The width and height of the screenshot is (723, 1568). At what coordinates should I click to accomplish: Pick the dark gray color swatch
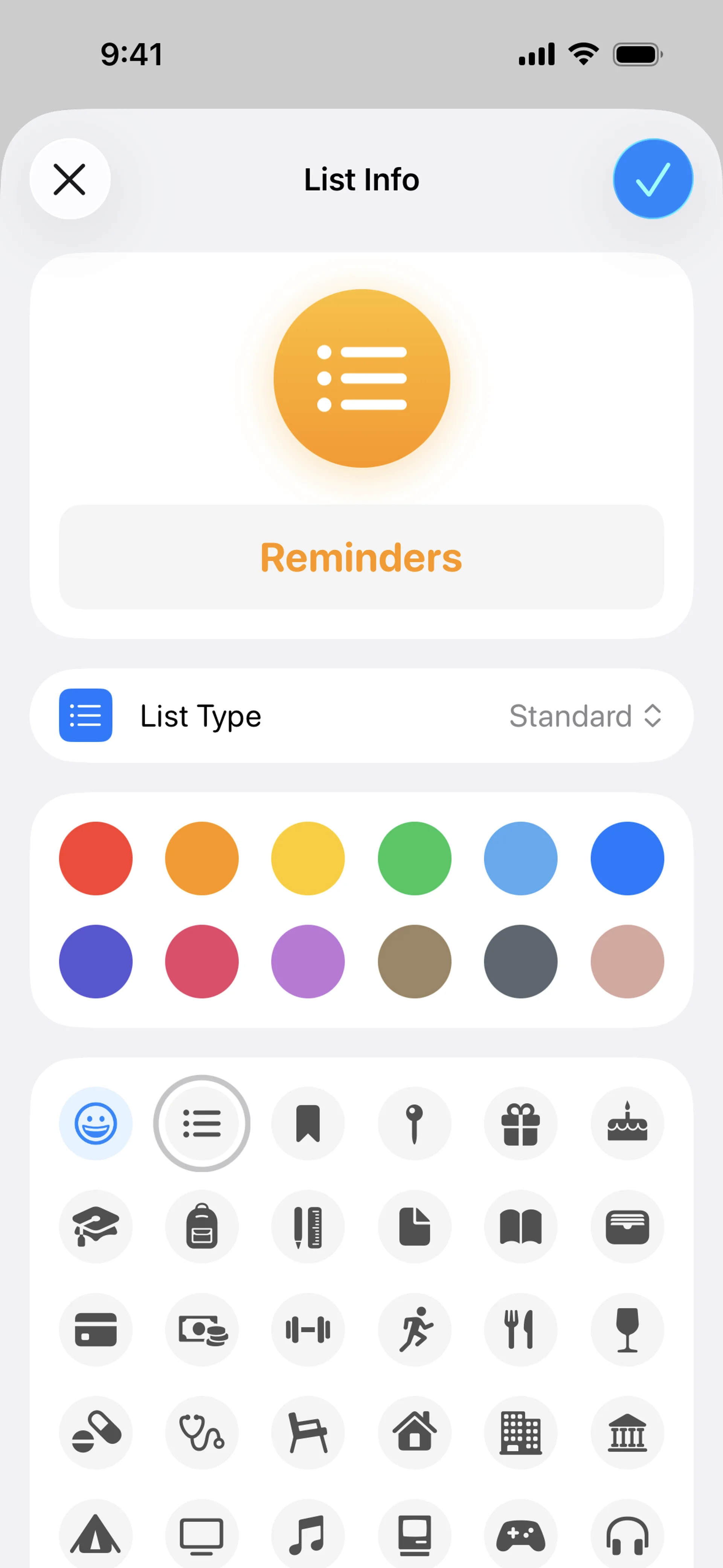point(520,962)
